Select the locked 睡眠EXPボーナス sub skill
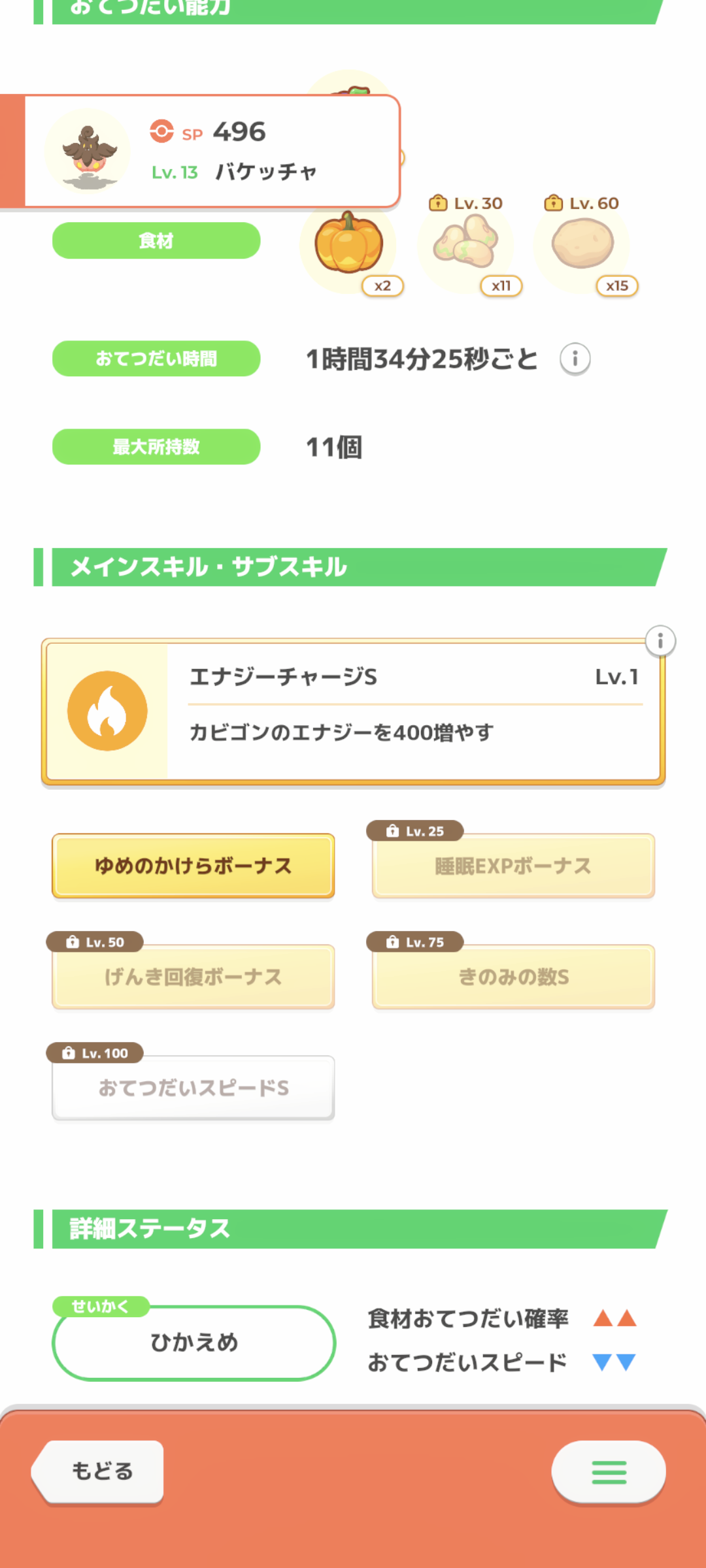 (513, 866)
